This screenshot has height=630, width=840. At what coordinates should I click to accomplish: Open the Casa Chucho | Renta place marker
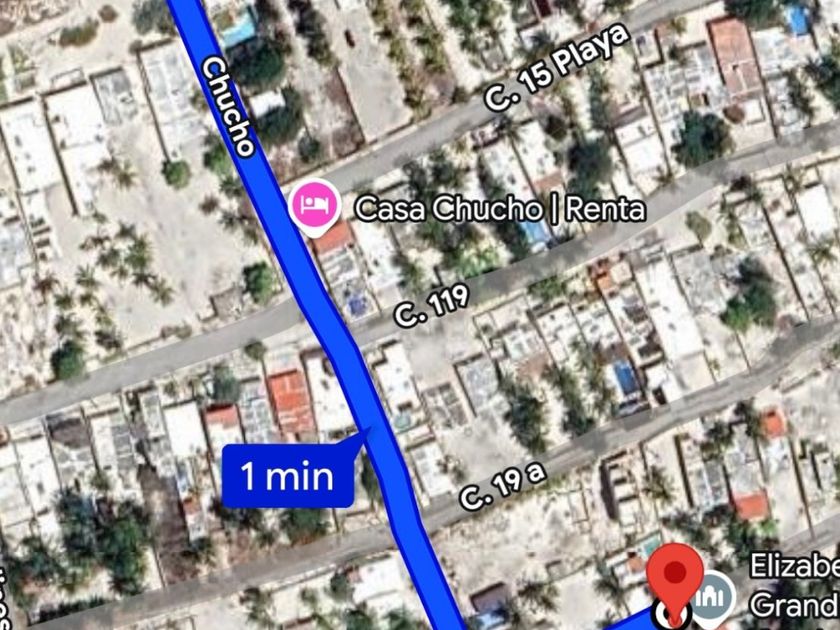point(311,206)
